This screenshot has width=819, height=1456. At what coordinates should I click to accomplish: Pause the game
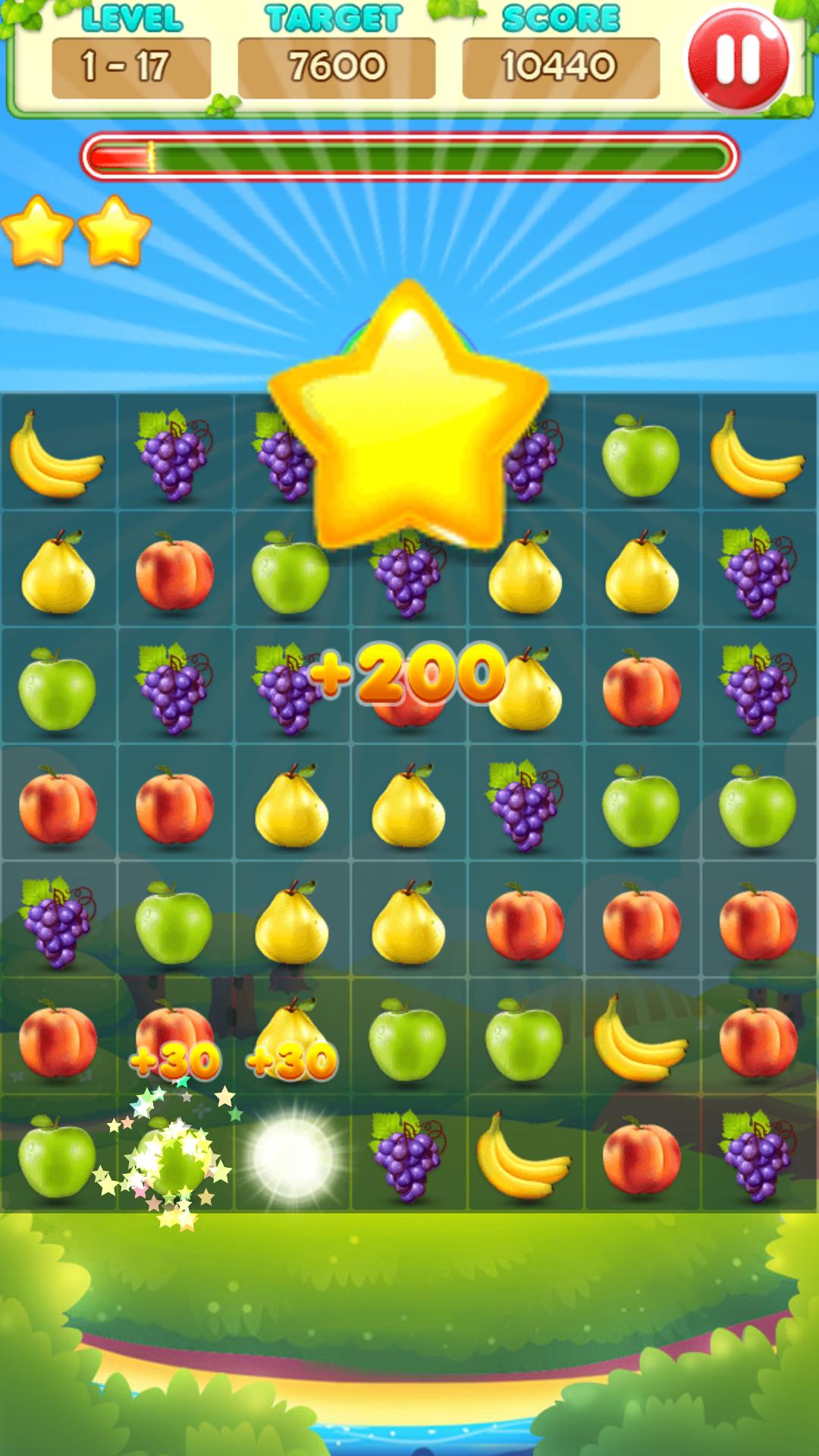tap(737, 59)
